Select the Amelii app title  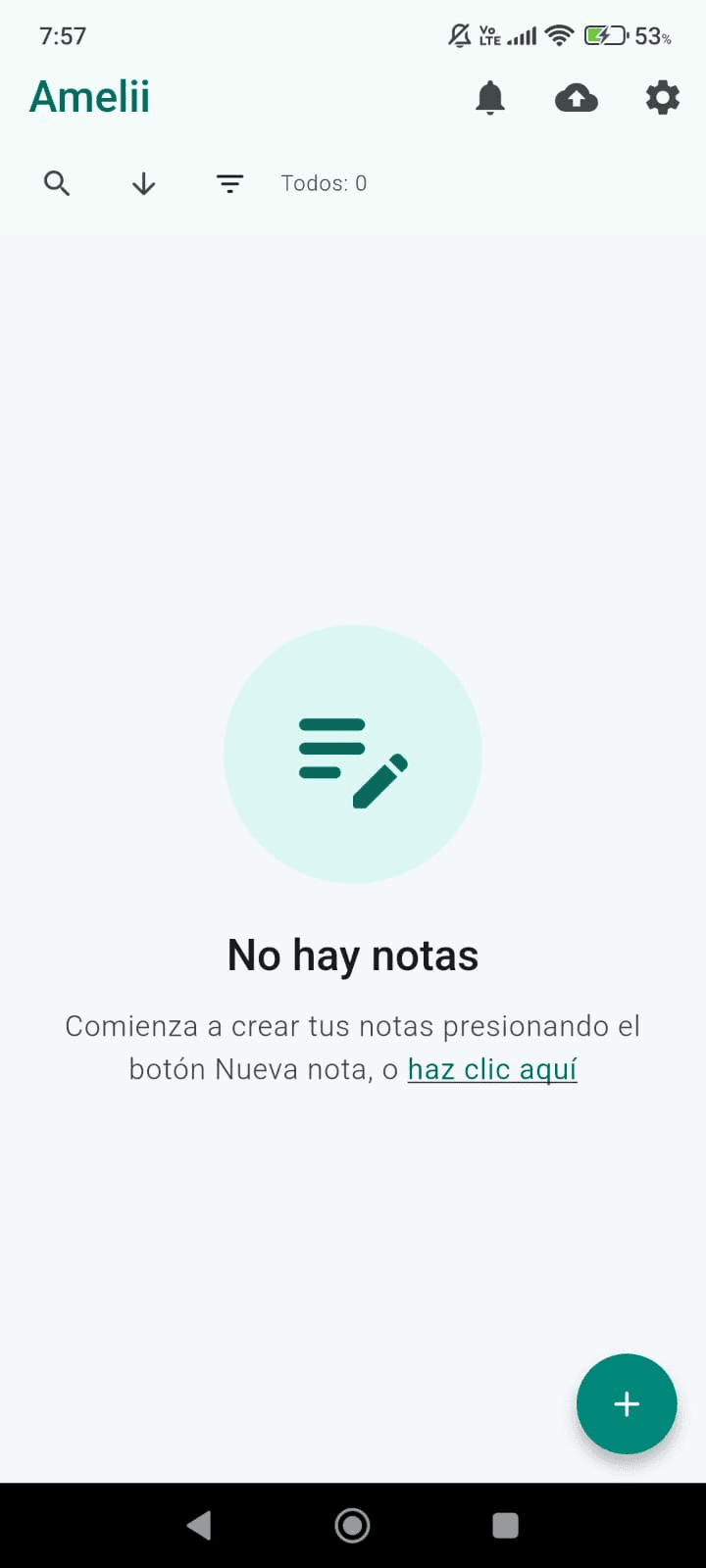click(89, 96)
